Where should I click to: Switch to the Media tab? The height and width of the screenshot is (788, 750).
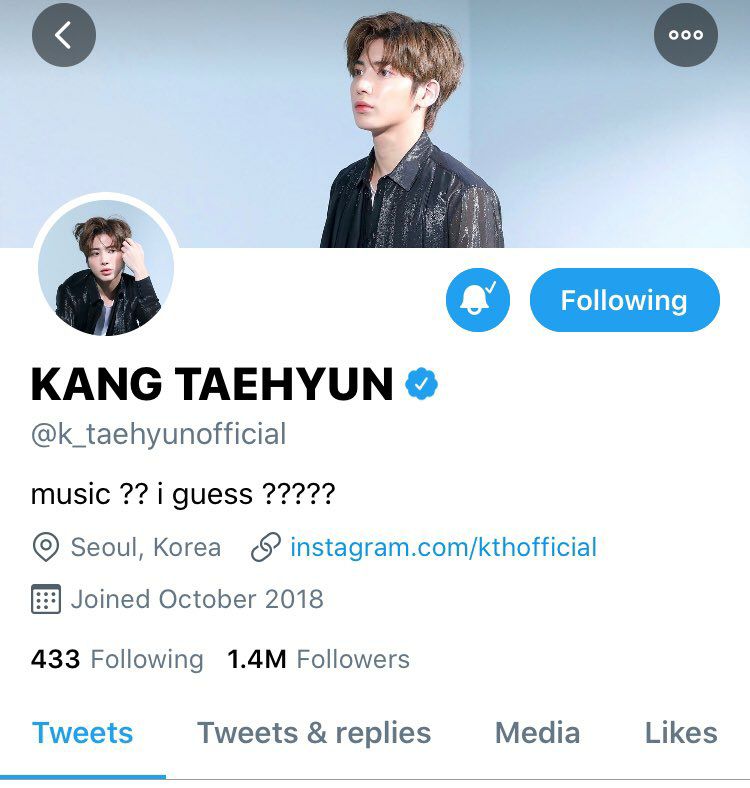click(x=537, y=733)
